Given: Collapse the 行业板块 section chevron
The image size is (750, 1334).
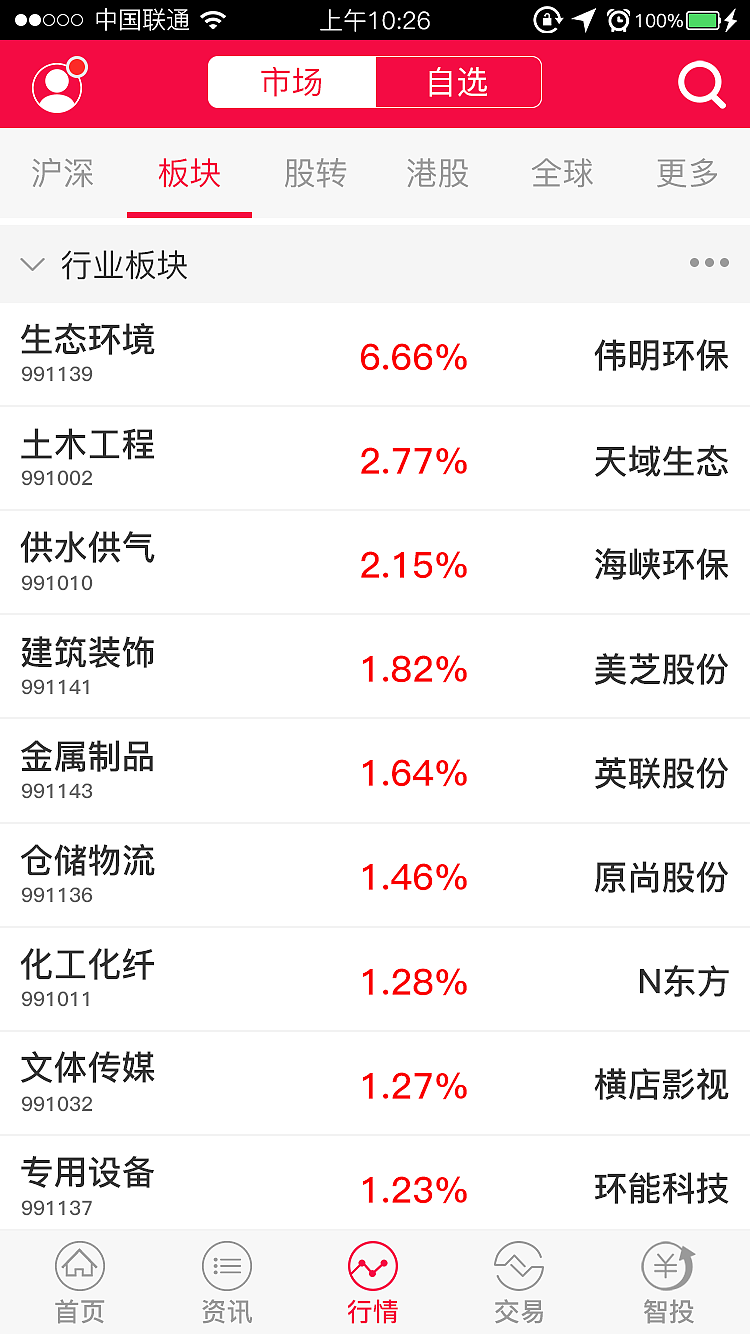Looking at the screenshot, I should (x=33, y=263).
